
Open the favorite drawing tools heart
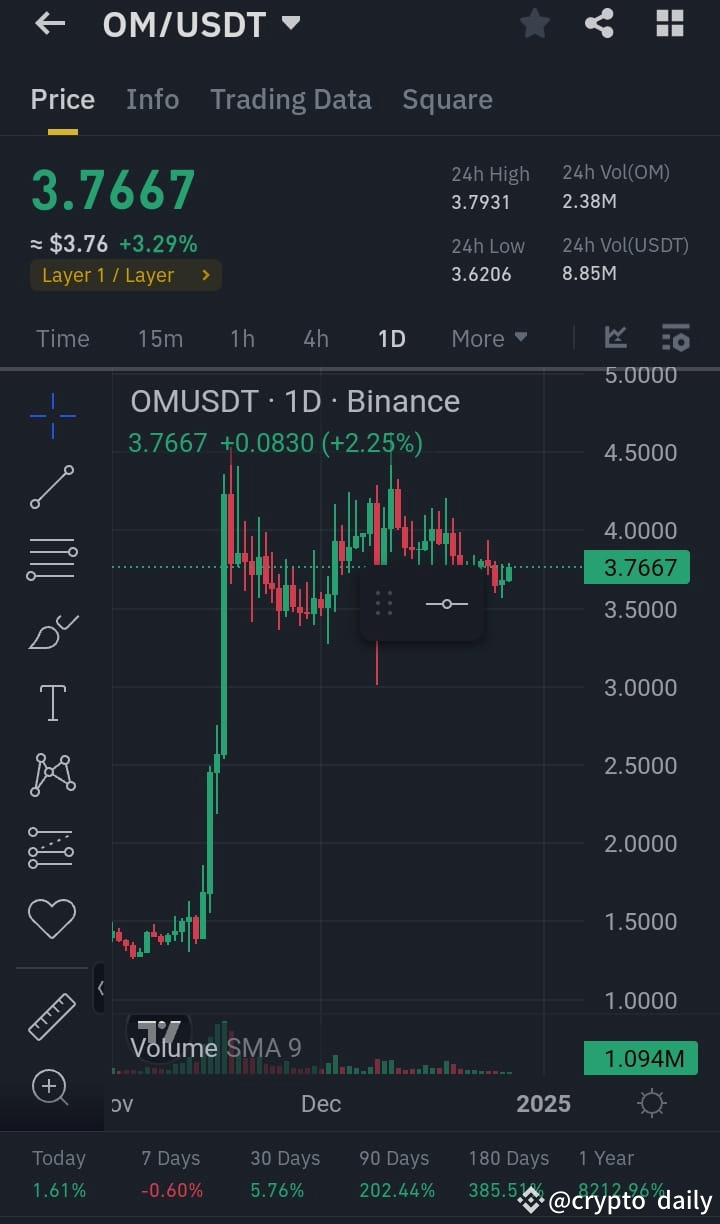(x=51, y=918)
